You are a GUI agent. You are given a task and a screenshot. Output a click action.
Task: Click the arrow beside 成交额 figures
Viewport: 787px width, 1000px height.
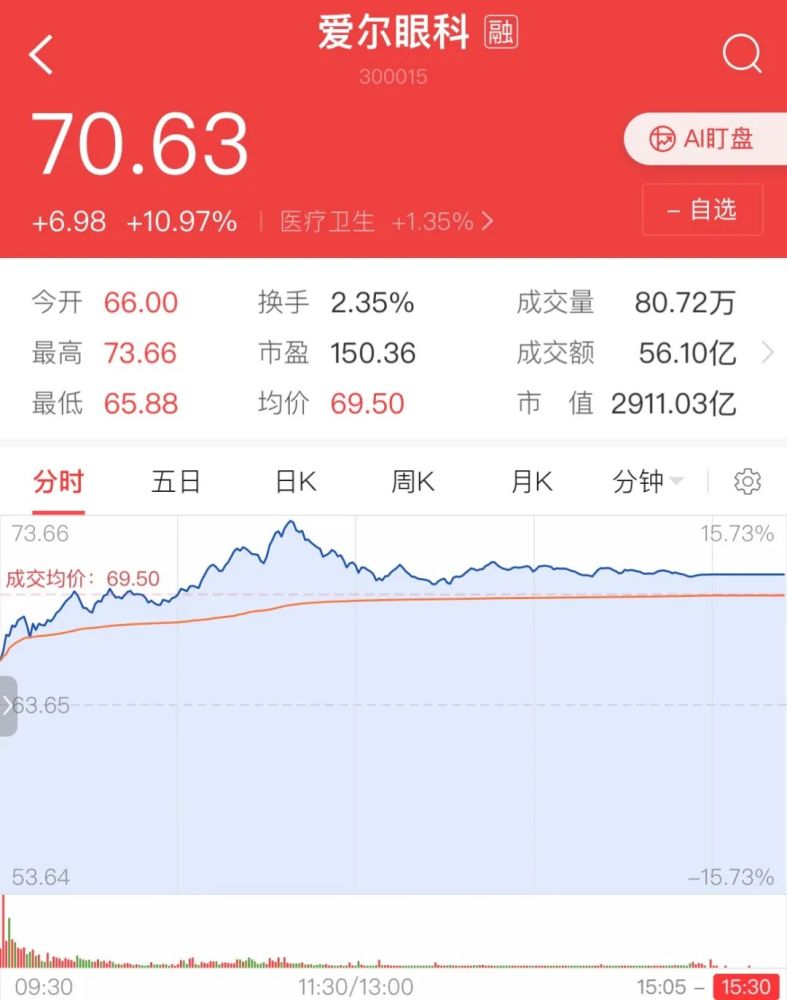click(766, 353)
